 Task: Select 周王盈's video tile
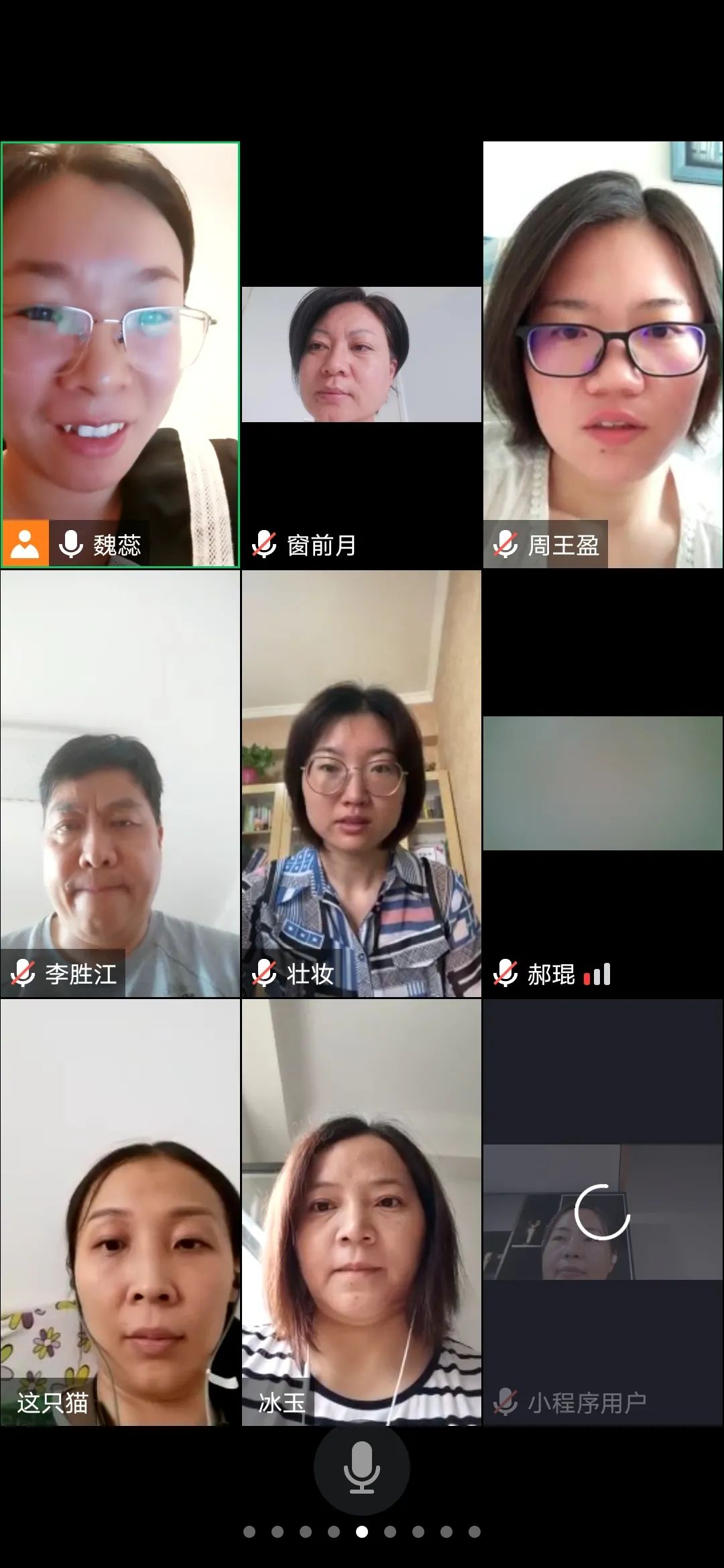[x=603, y=355]
